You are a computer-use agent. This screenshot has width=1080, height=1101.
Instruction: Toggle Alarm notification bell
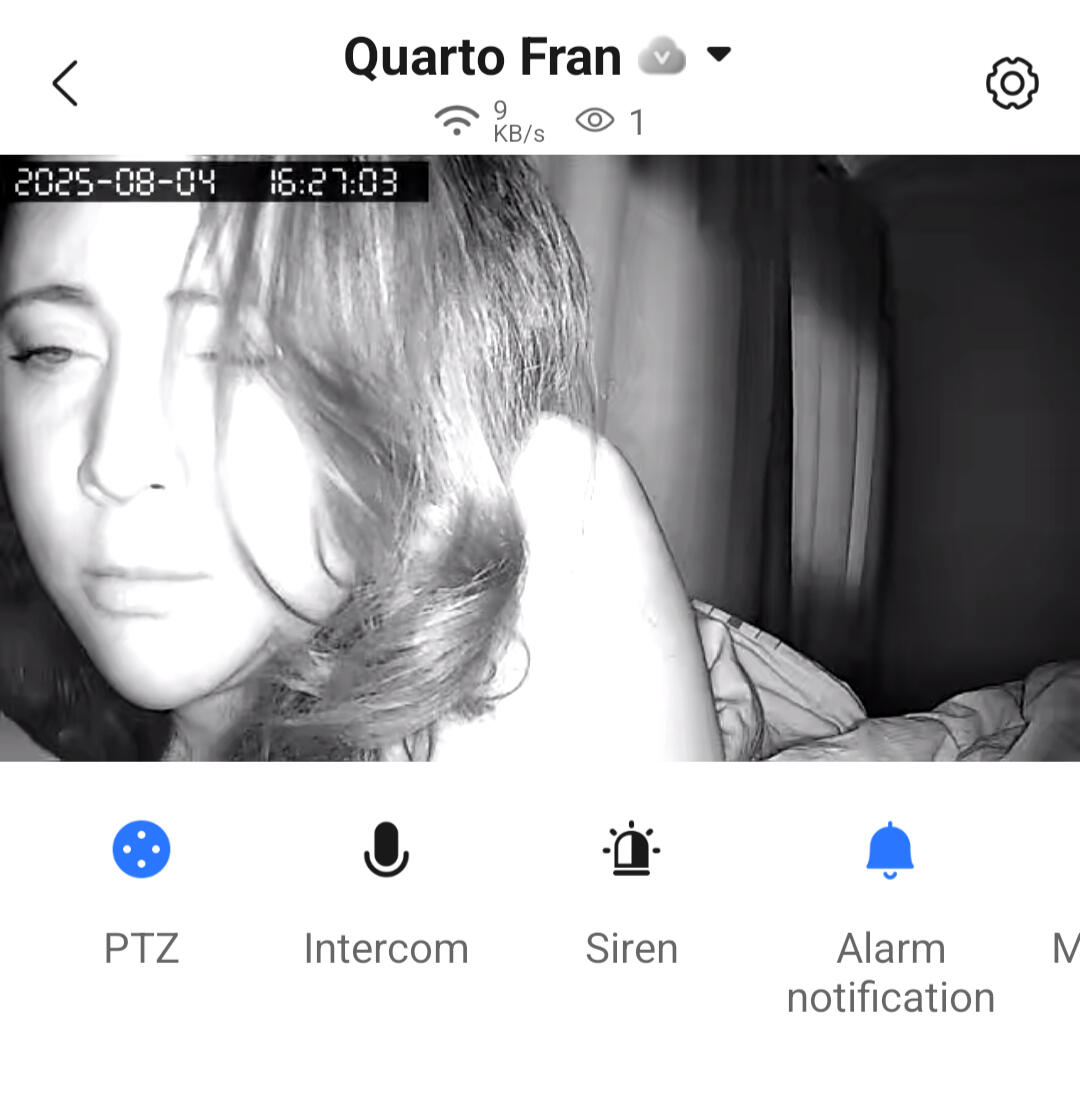[x=890, y=850]
